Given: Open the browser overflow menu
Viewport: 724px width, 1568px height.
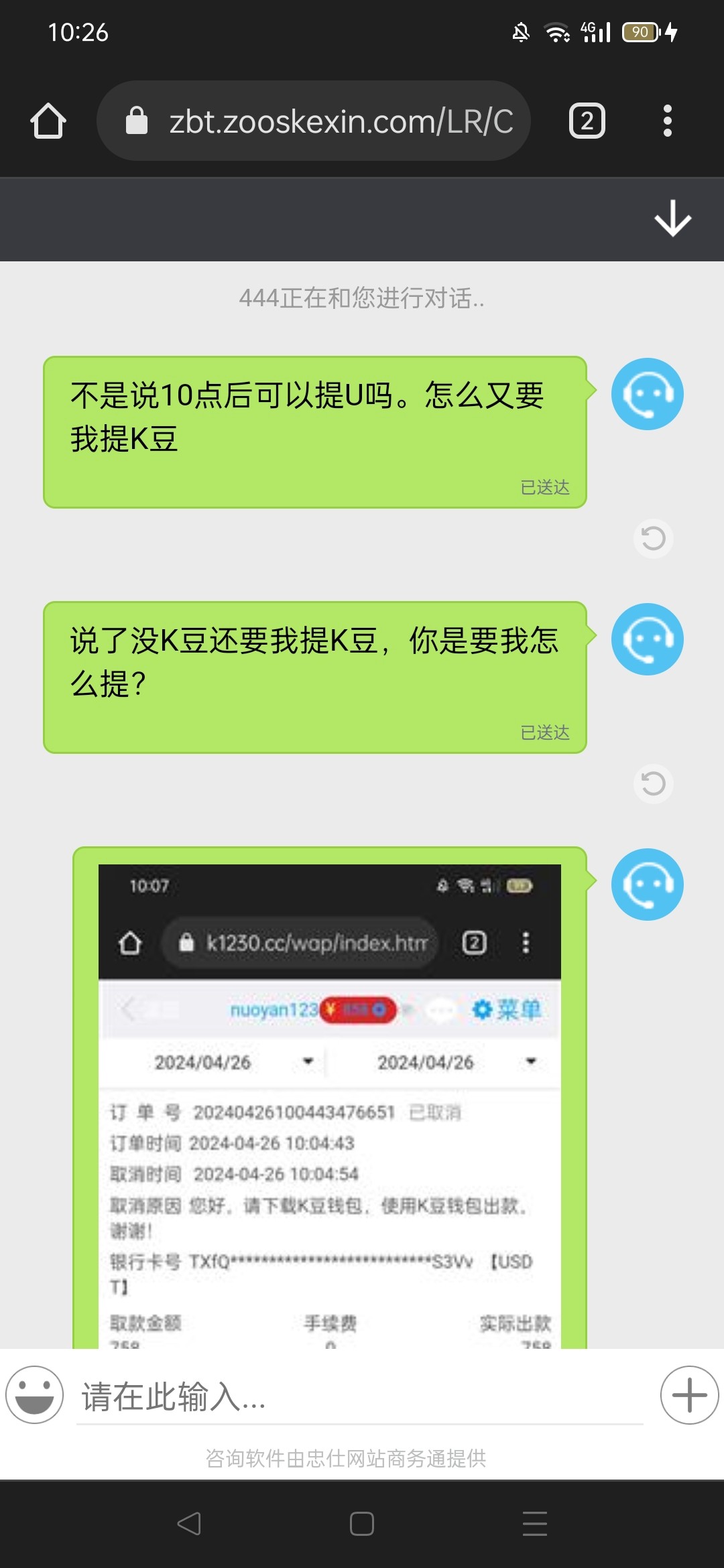Looking at the screenshot, I should [667, 121].
